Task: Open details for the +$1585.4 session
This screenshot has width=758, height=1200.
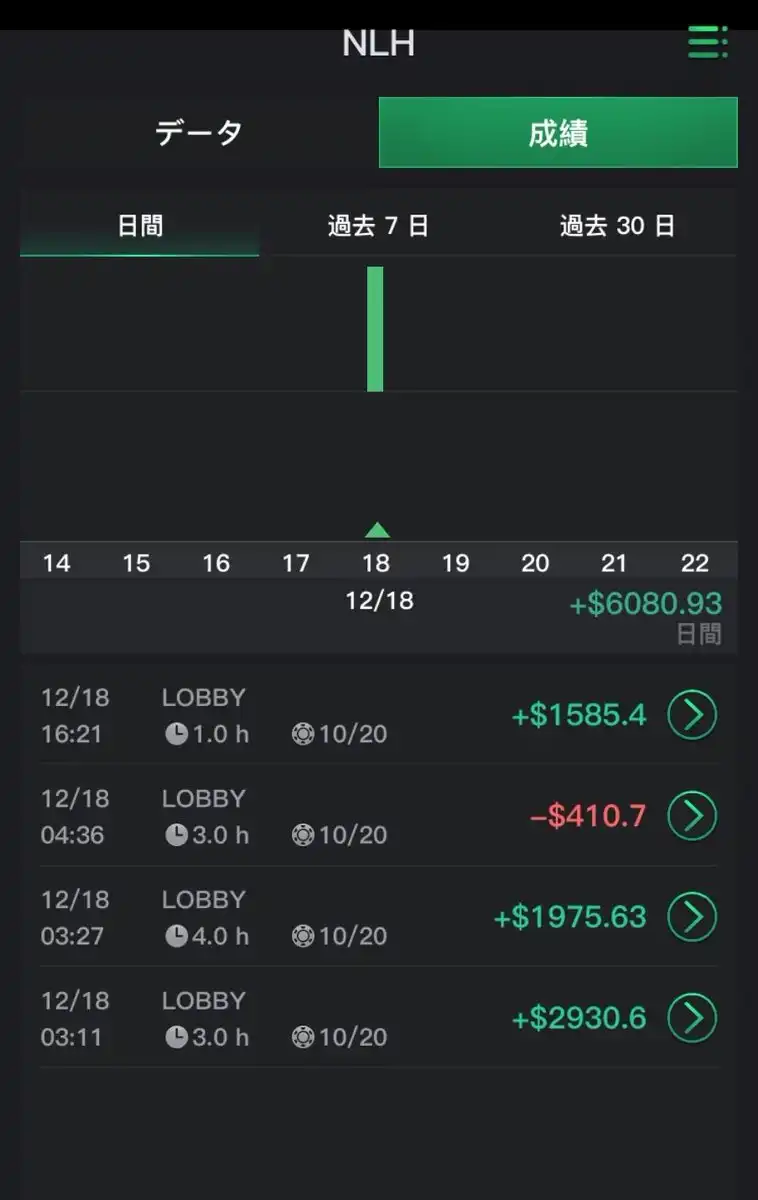Action: (x=692, y=715)
